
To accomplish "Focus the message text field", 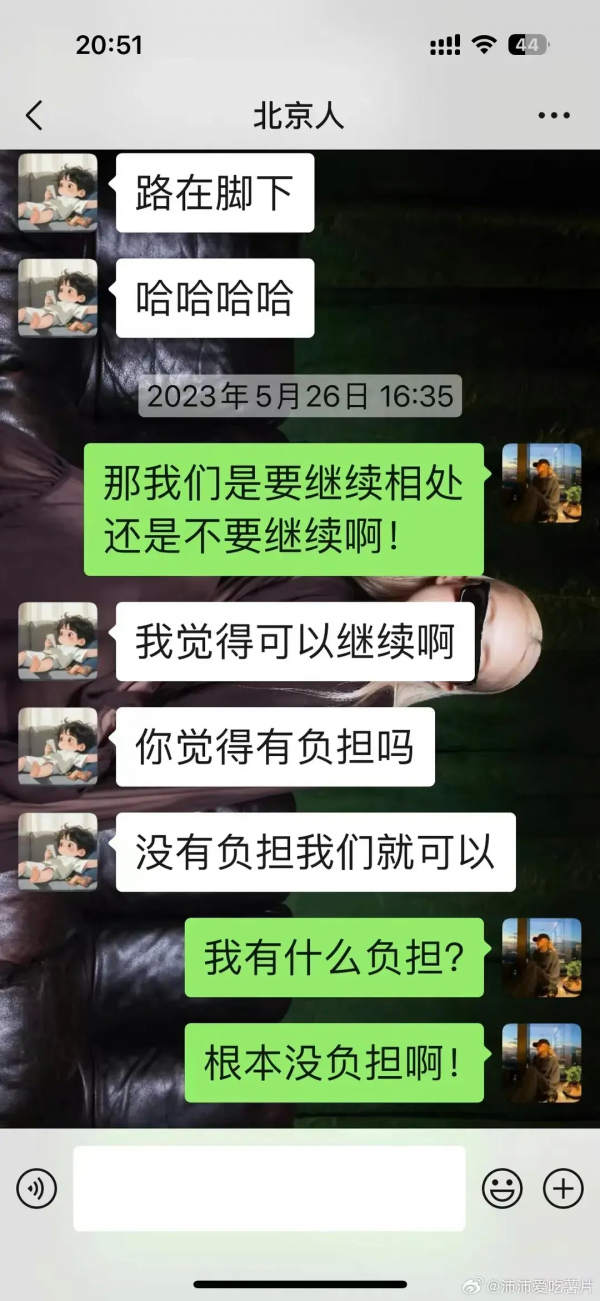I will tap(269, 1188).
